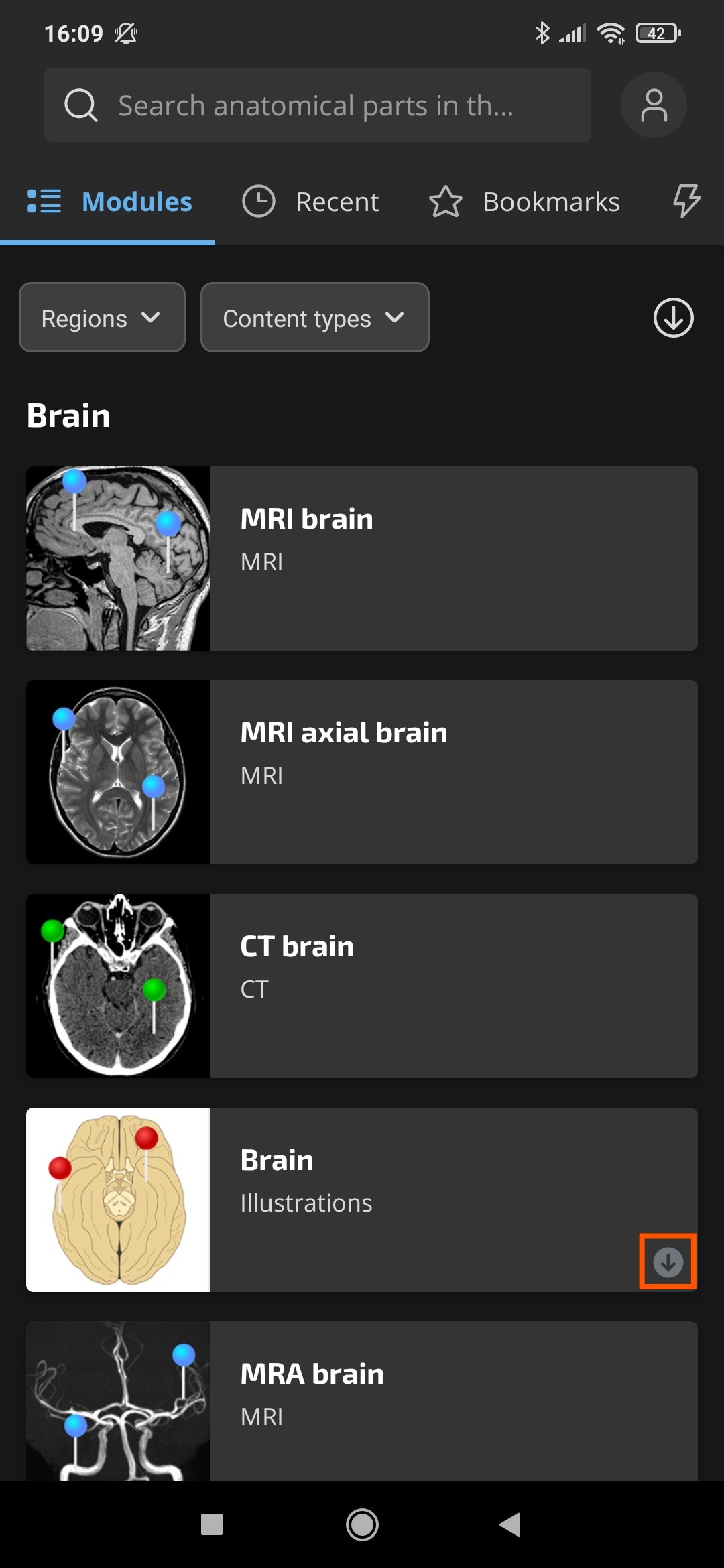
Task: Open the MRI axial brain module
Action: point(362,772)
